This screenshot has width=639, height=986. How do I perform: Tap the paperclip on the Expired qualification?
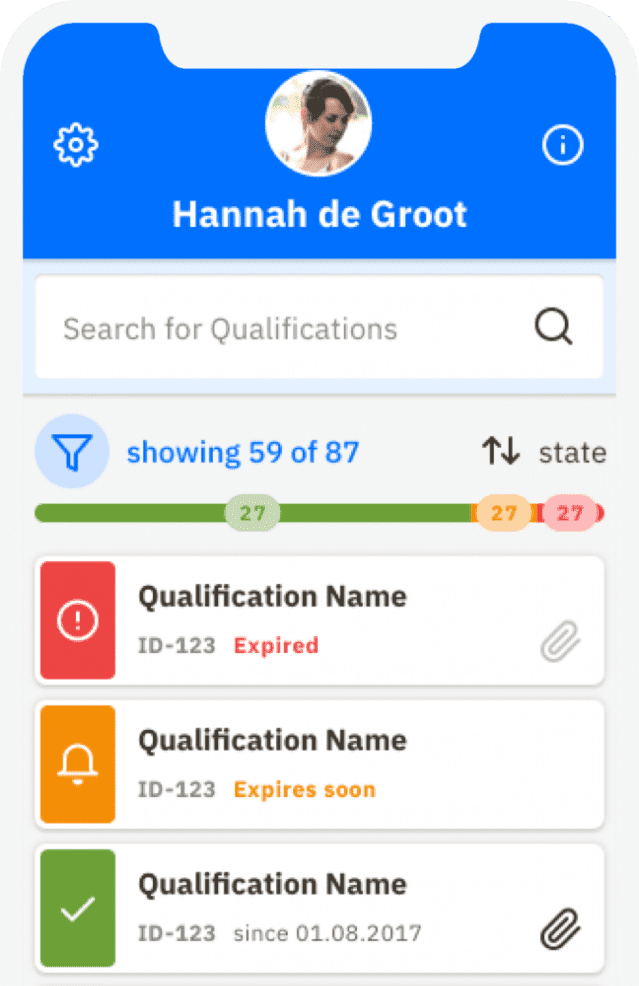560,642
